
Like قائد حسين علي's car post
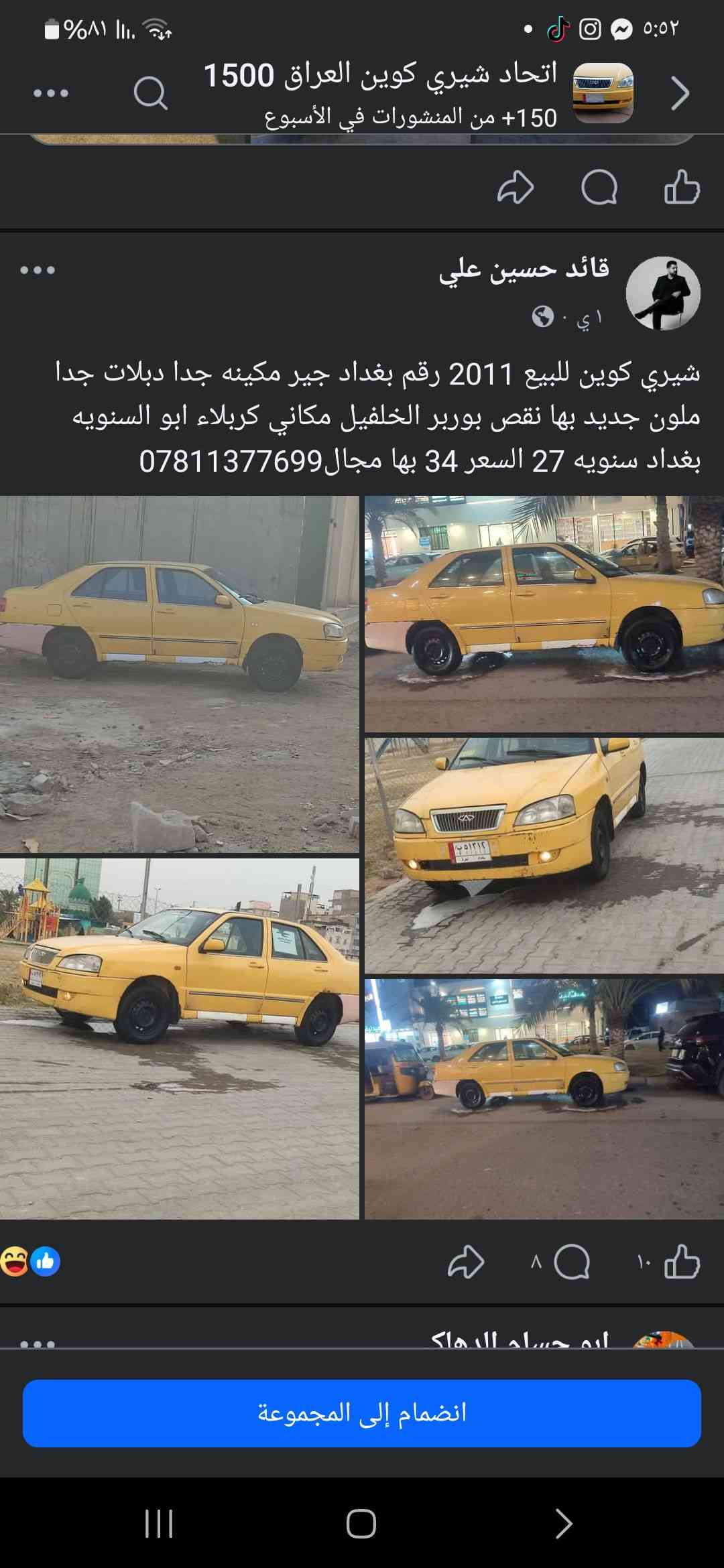(x=682, y=1262)
